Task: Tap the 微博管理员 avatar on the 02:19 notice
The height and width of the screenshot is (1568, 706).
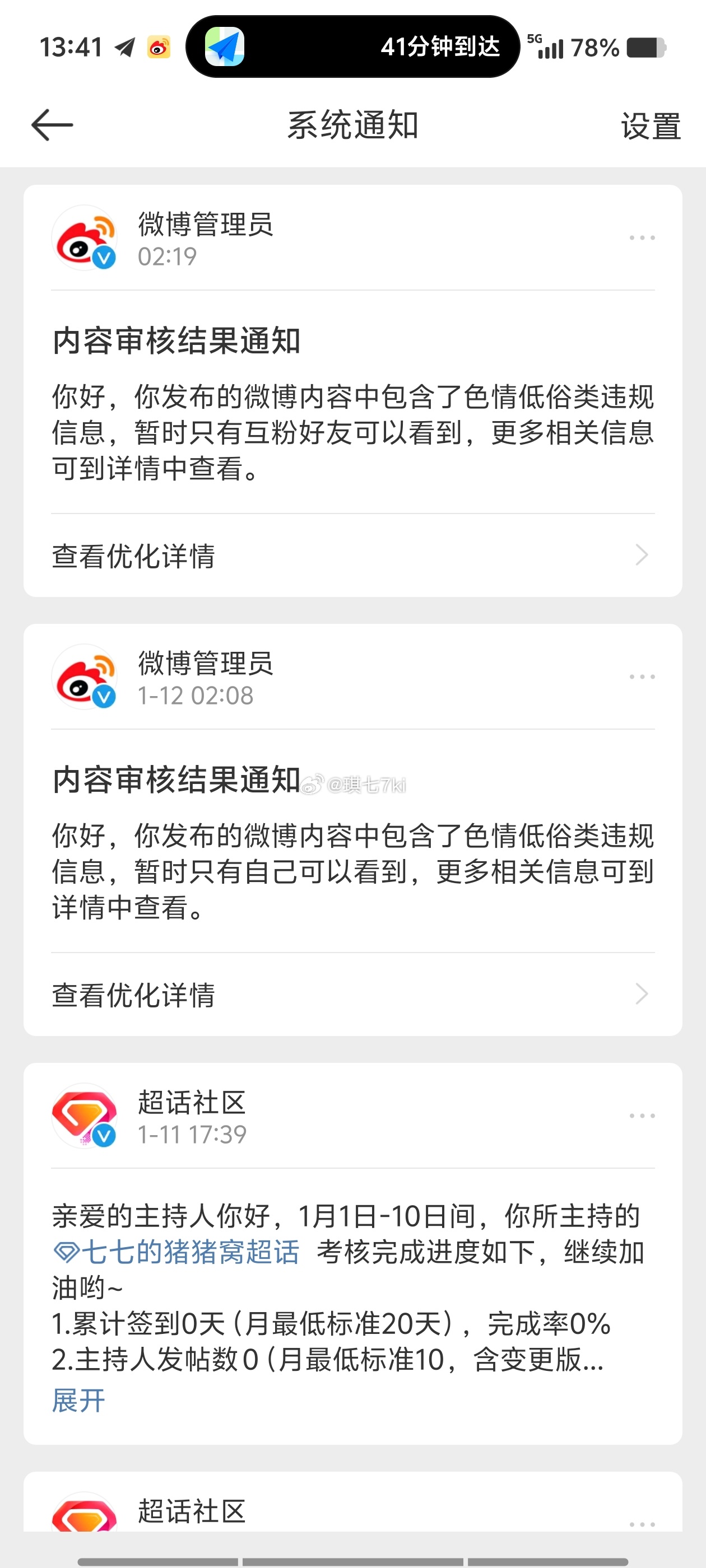Action: [84, 238]
